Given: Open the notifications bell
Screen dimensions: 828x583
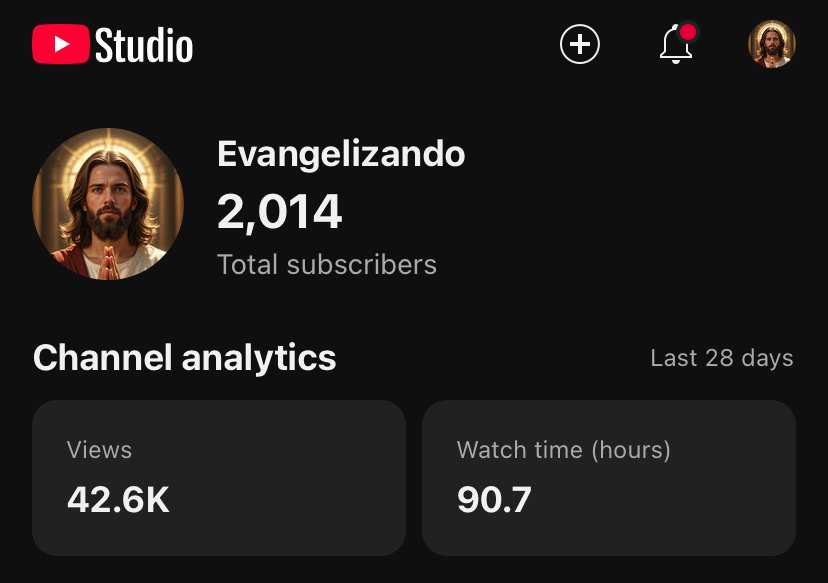Looking at the screenshot, I should click(x=677, y=45).
